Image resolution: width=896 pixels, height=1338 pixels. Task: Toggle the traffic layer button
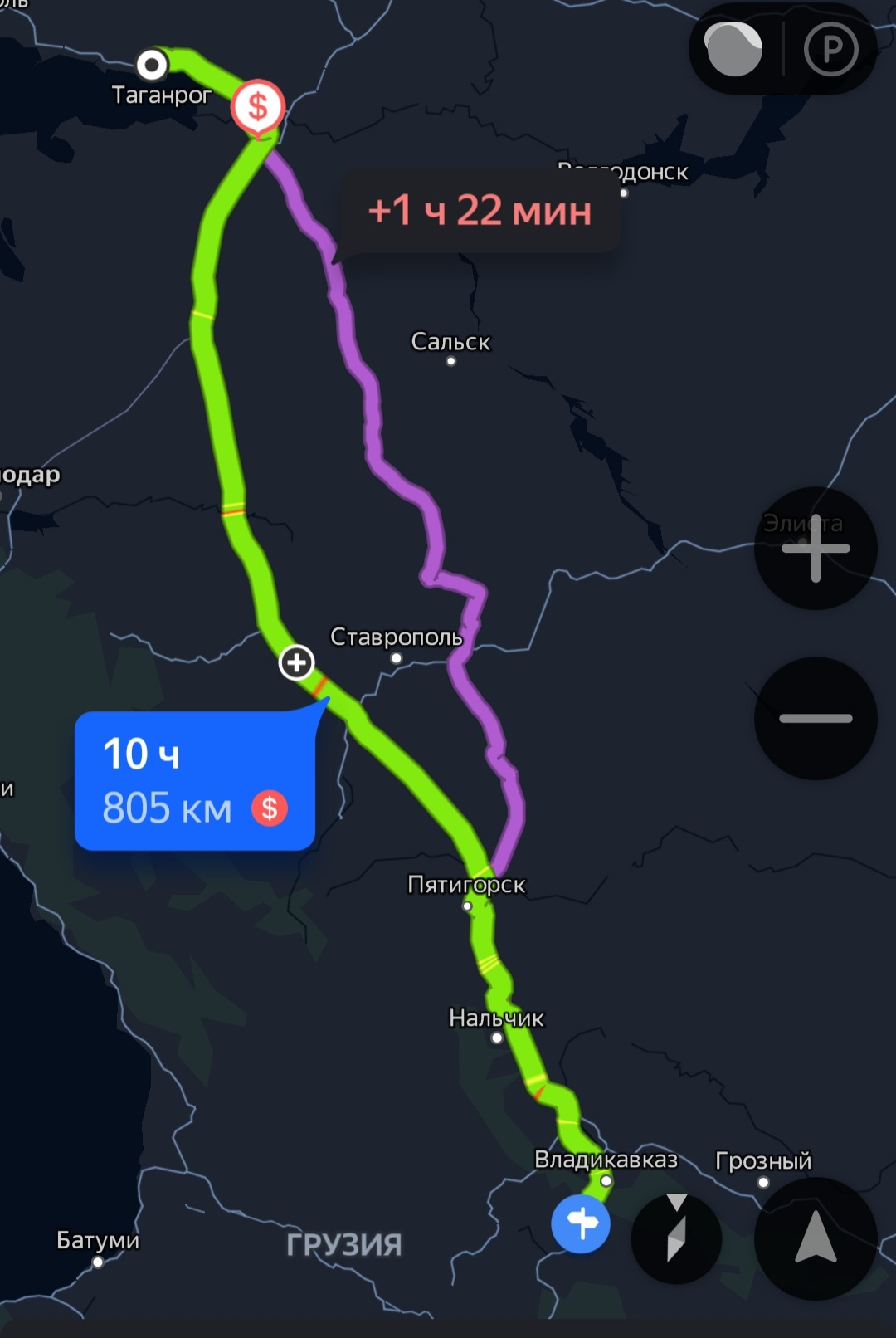coord(733,50)
